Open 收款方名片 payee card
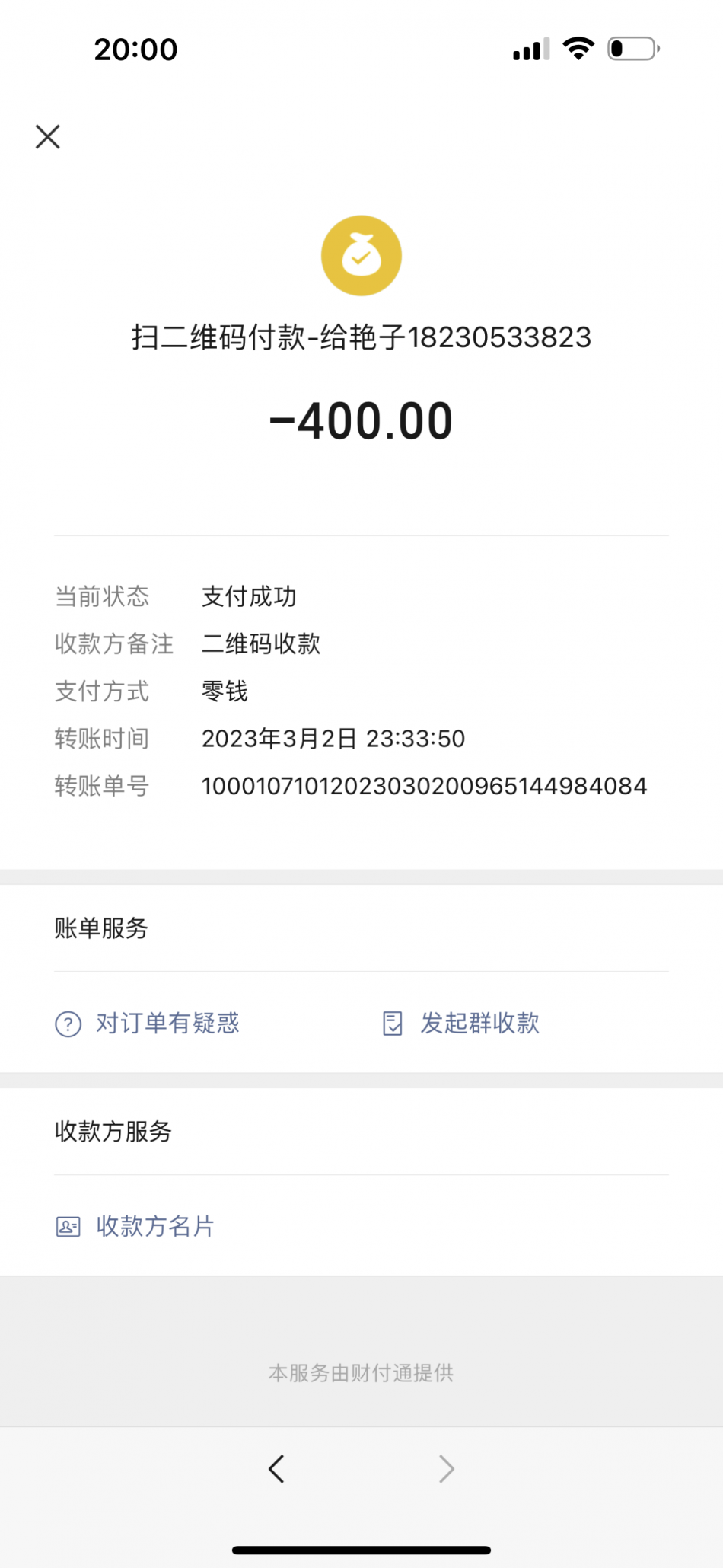This screenshot has height=1568, width=723. point(135,1226)
